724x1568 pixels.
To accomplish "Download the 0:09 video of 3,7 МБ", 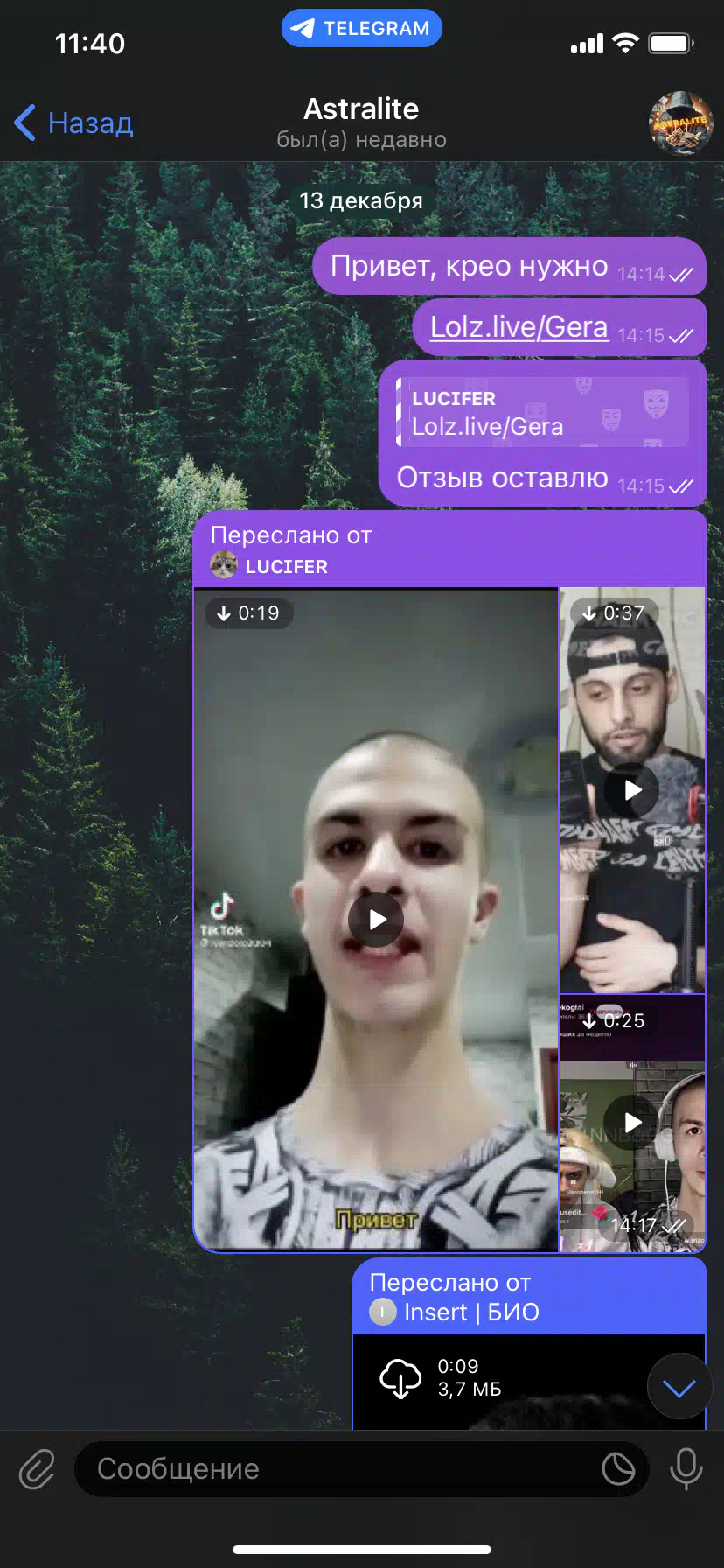I will click(400, 1378).
